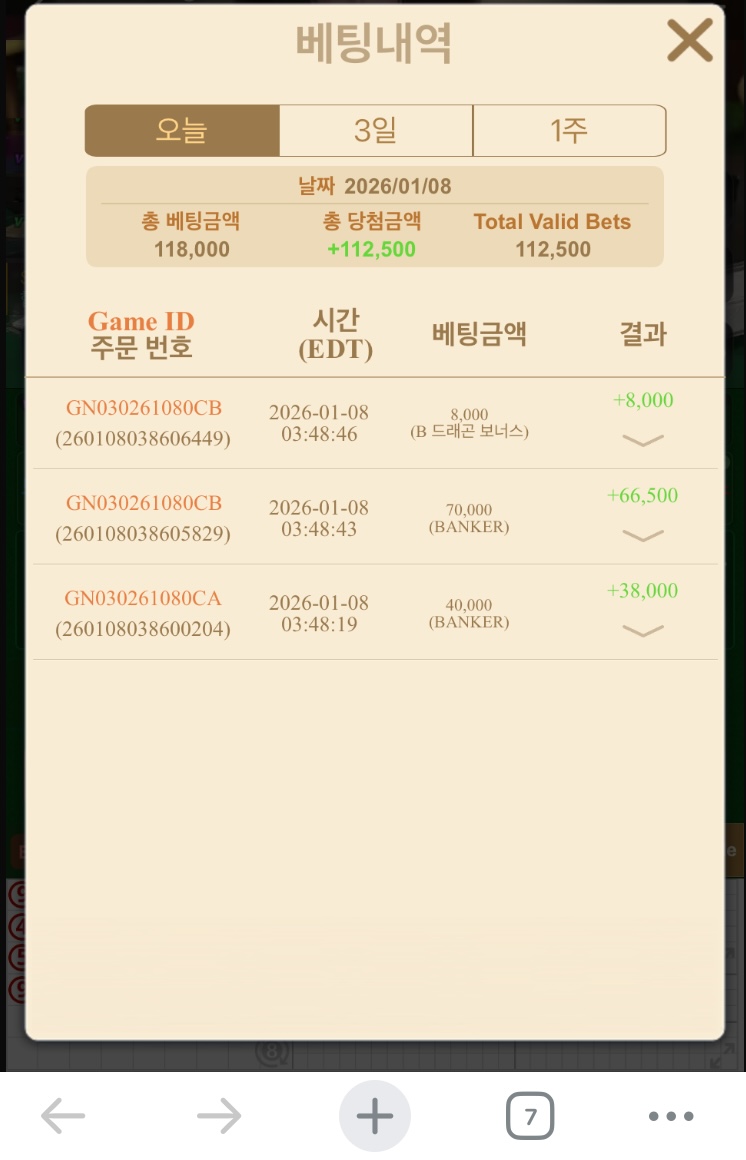
Task: Expand details for the +38,000 bet
Action: tap(643, 630)
